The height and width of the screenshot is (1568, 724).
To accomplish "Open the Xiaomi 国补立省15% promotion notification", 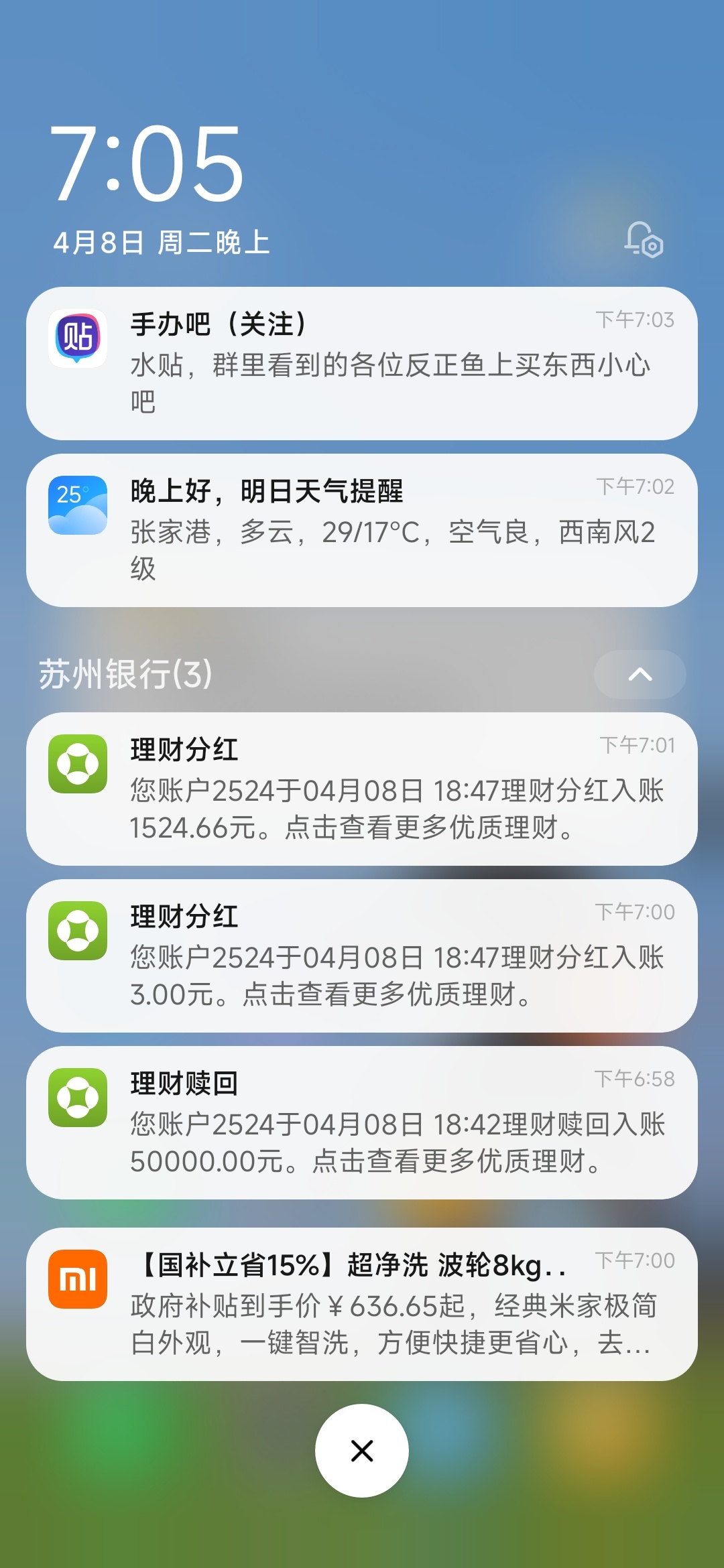I will [362, 1304].
